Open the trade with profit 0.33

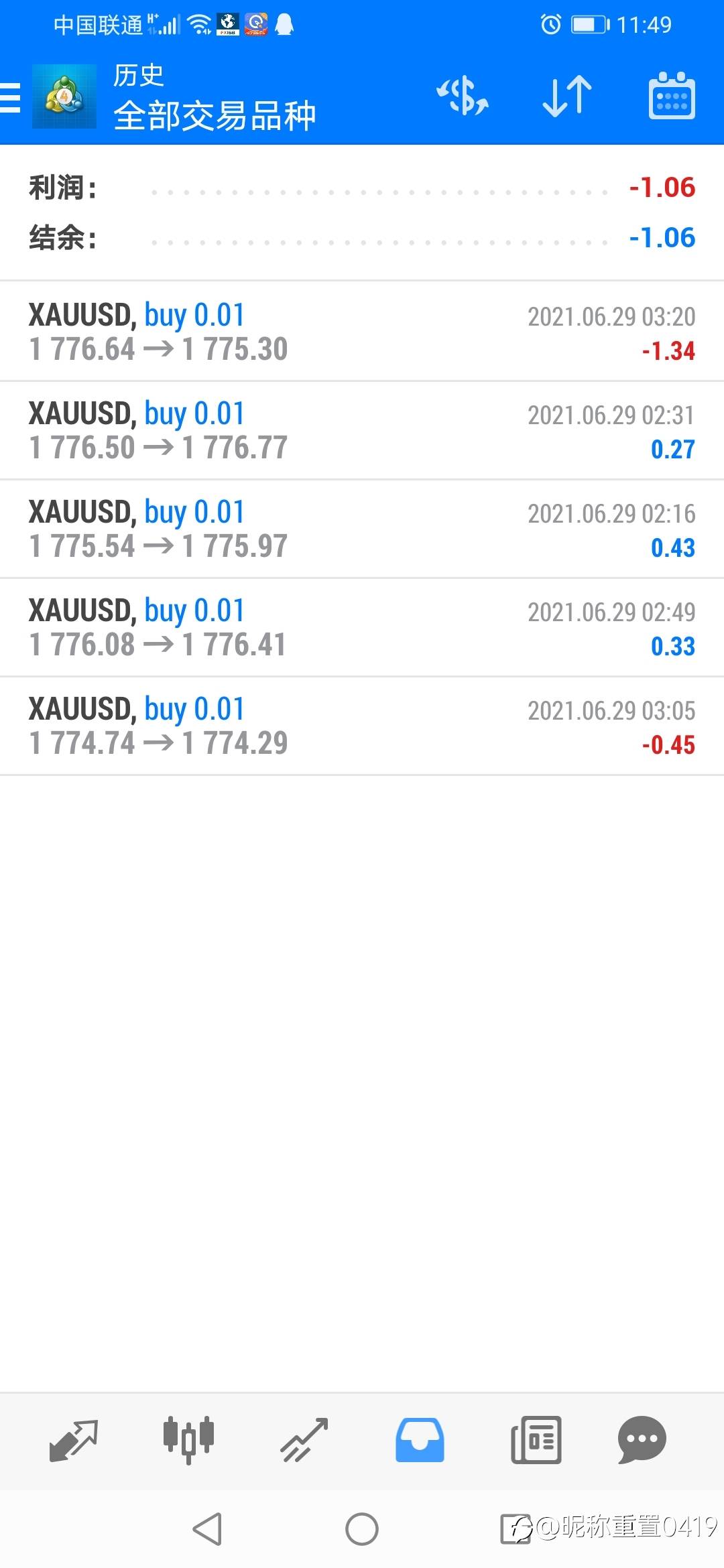[362, 627]
